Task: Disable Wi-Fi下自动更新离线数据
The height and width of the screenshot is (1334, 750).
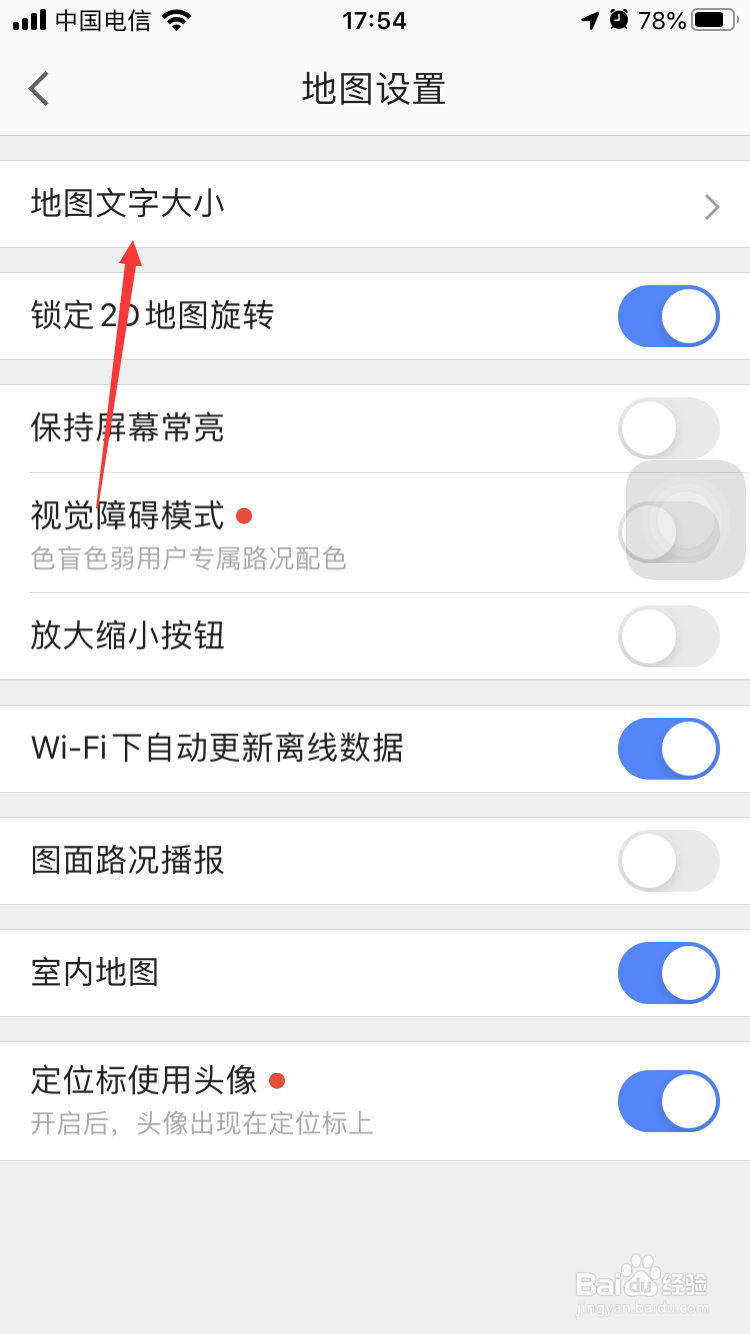Action: coord(668,748)
